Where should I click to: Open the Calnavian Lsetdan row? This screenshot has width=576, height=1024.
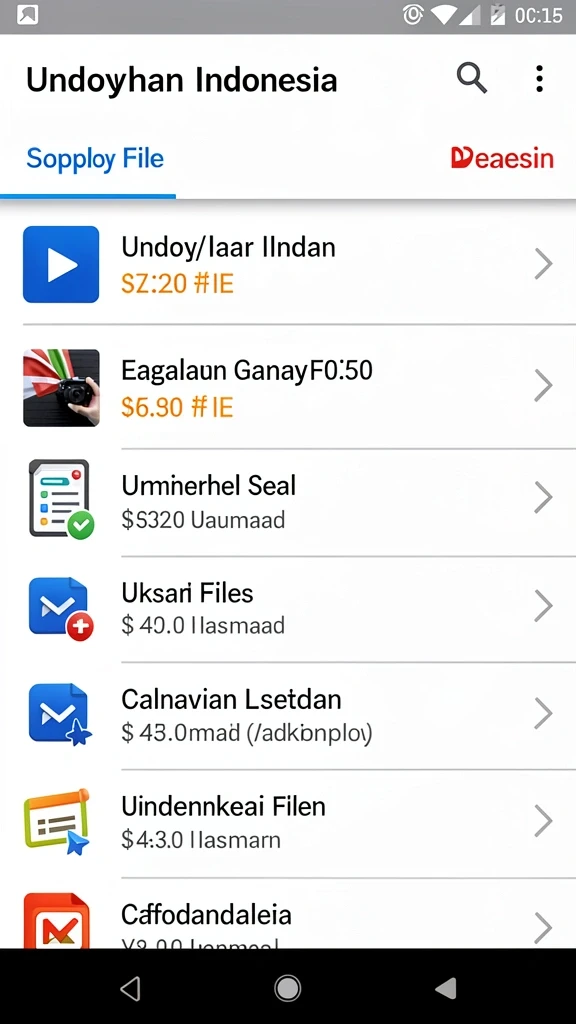pyautogui.click(x=288, y=715)
